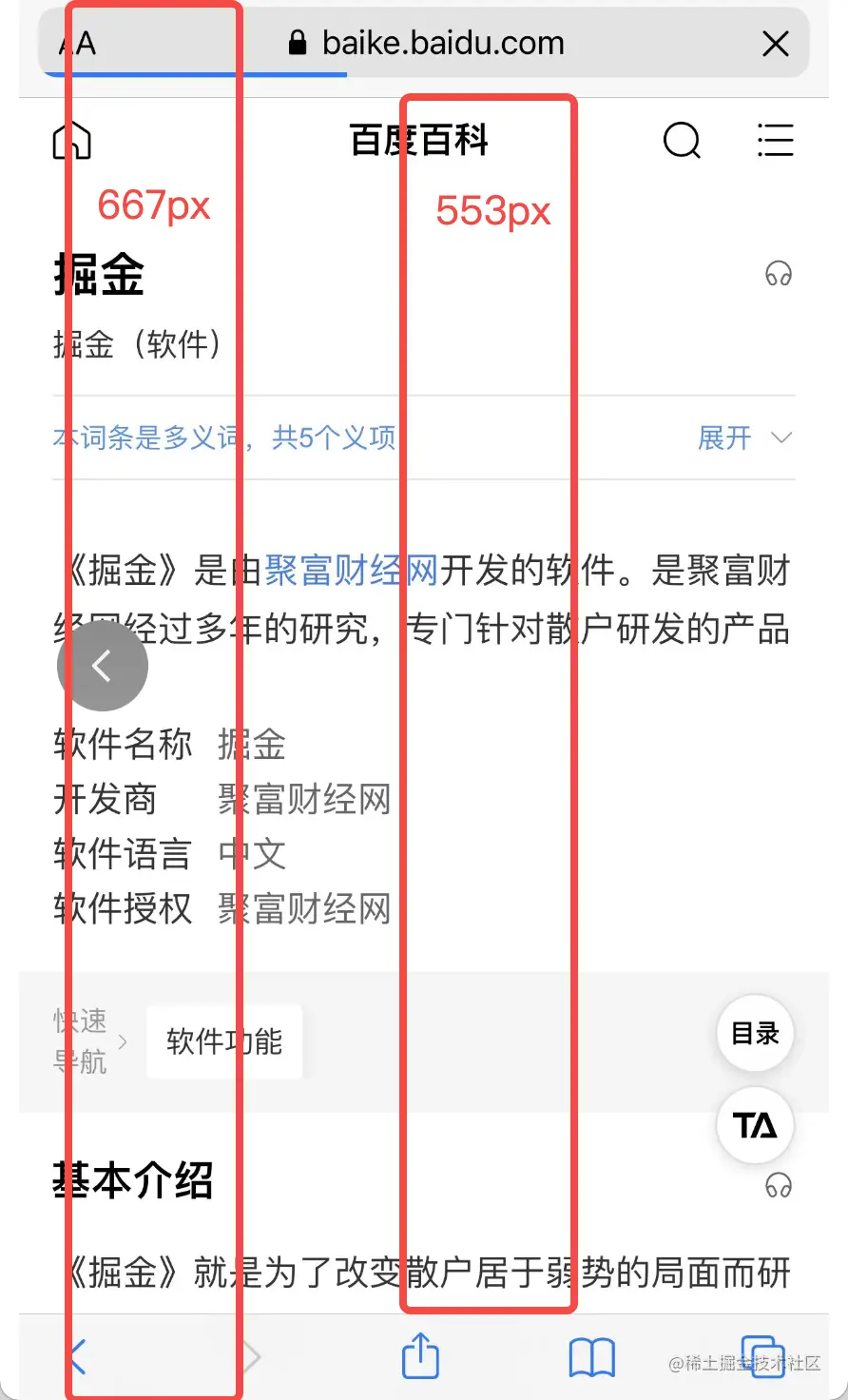Viewport: 848px width, 1400px height.
Task: Go back with Safari's back arrow
Action: click(x=78, y=1356)
